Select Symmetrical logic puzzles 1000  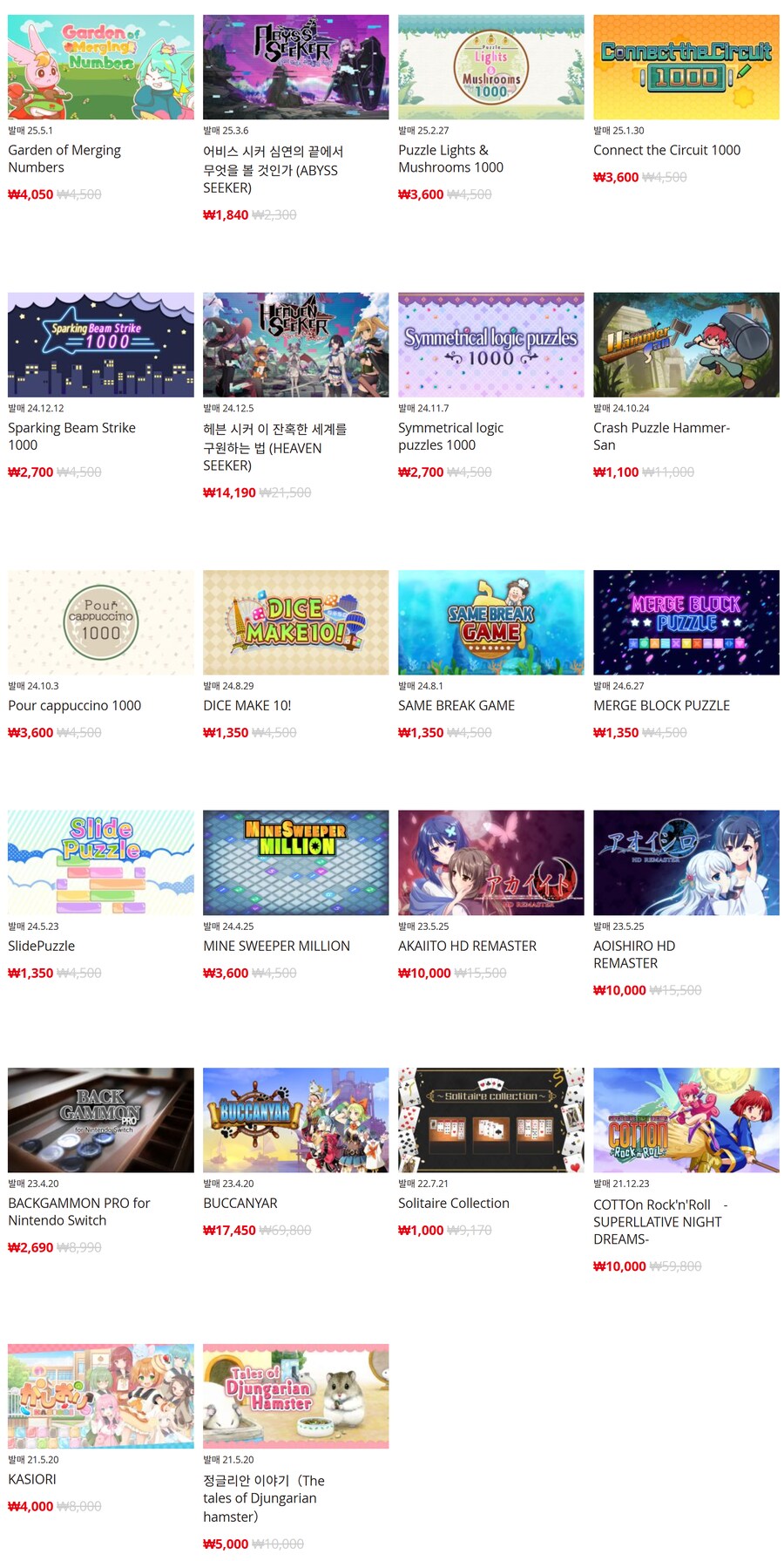(x=490, y=344)
